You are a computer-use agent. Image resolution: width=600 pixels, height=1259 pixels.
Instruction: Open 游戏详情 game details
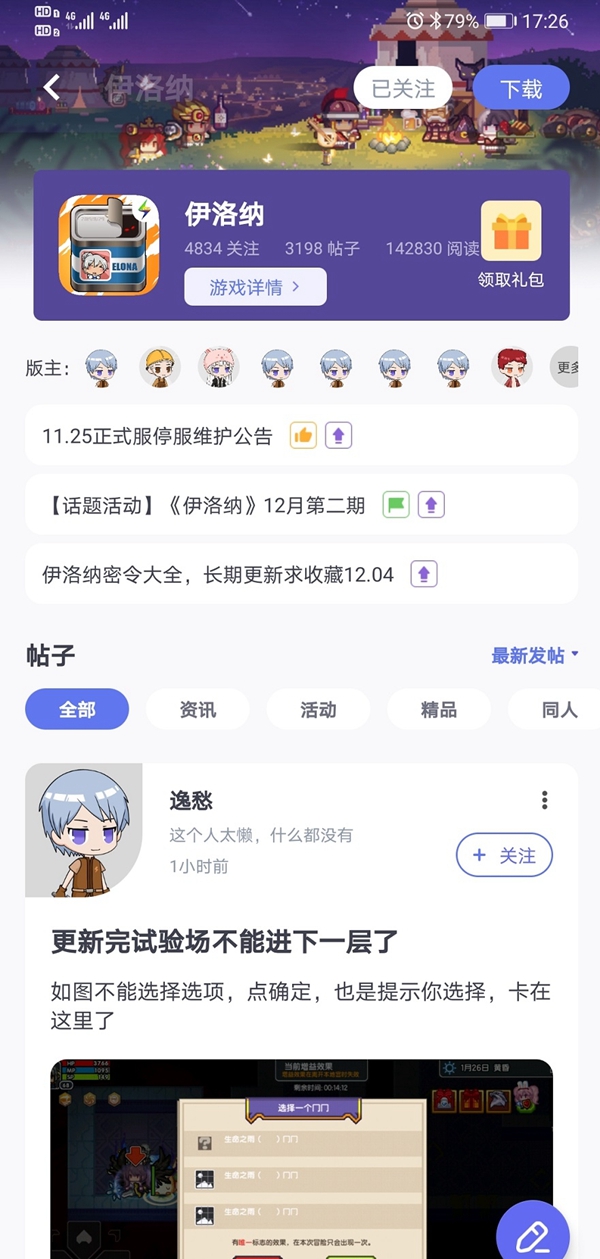pos(255,287)
